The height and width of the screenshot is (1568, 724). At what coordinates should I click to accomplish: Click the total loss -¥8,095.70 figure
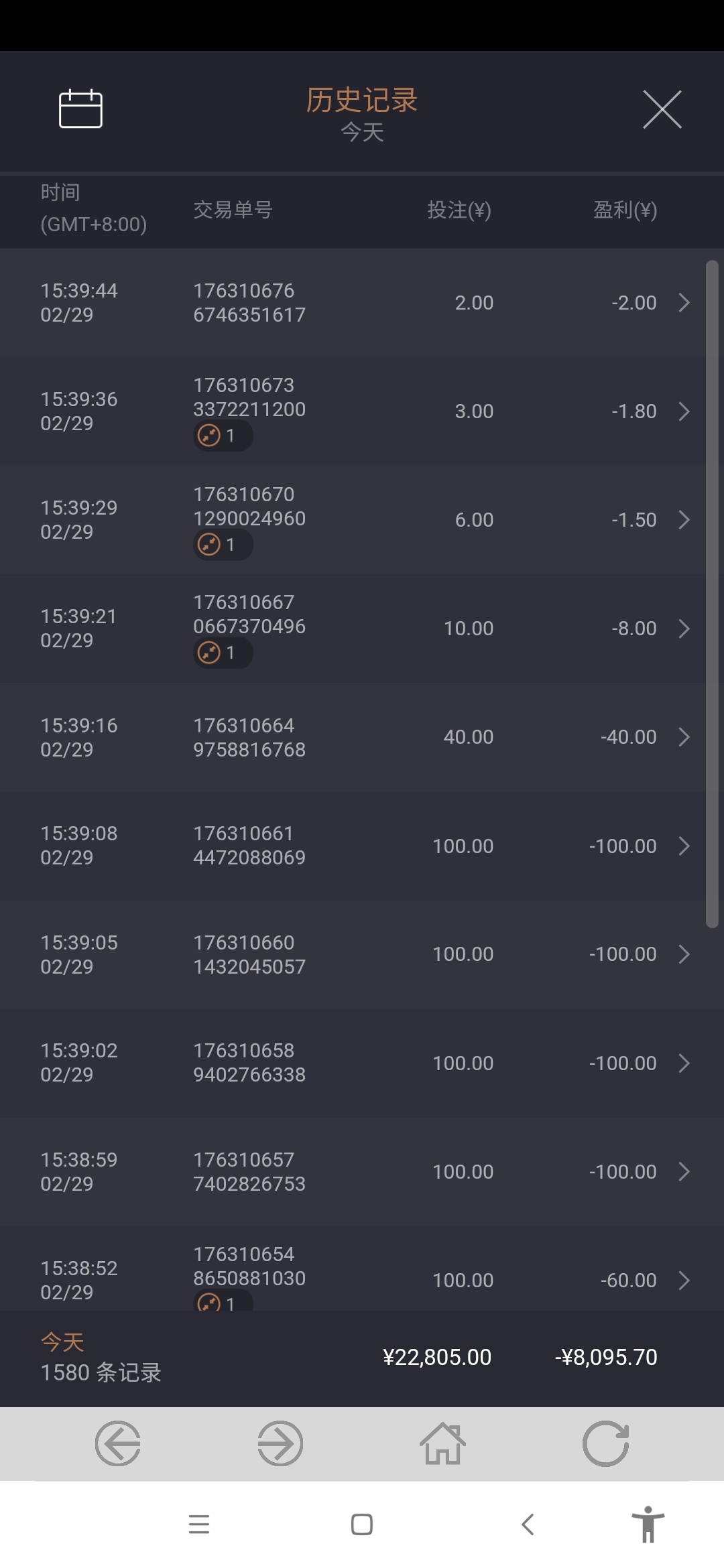tap(607, 1356)
